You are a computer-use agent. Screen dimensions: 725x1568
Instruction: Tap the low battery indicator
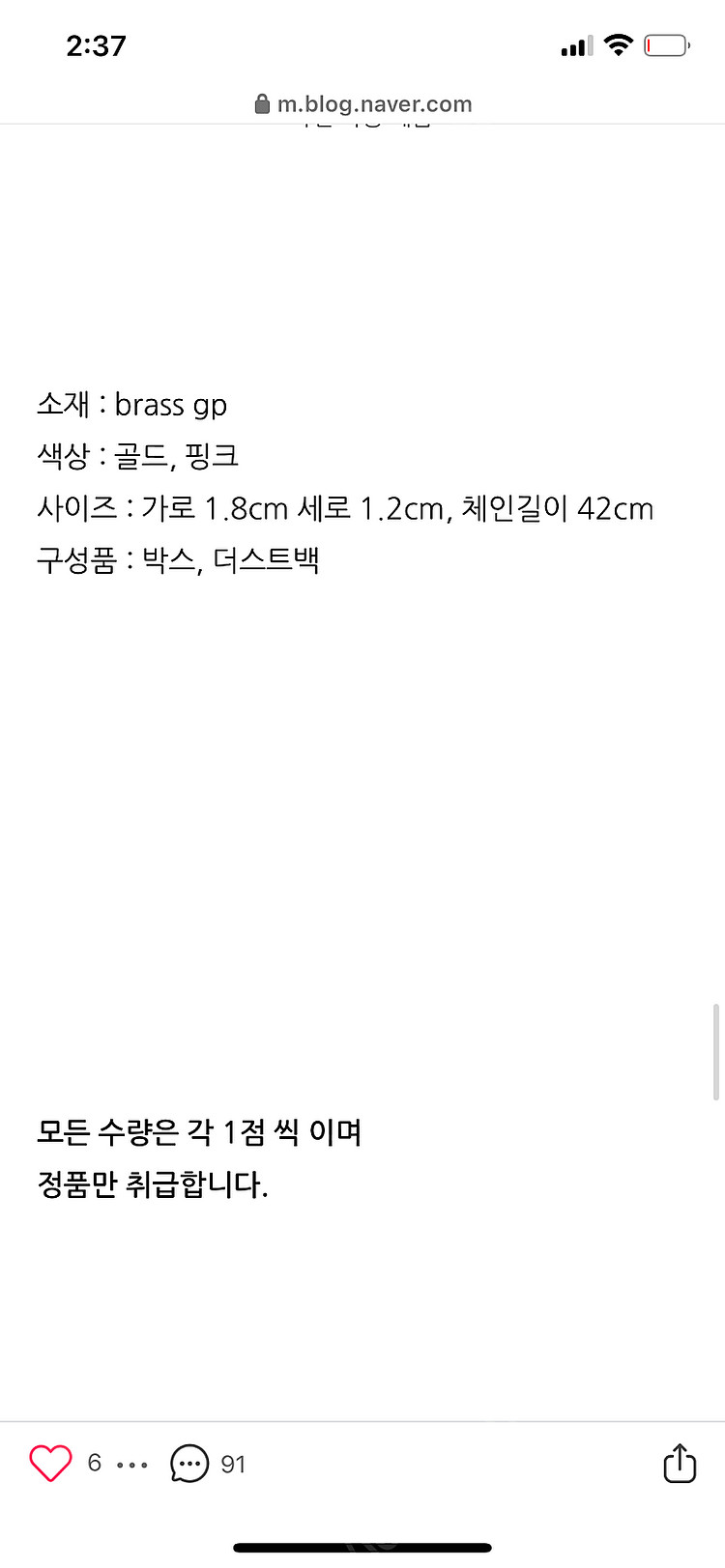[x=665, y=44]
